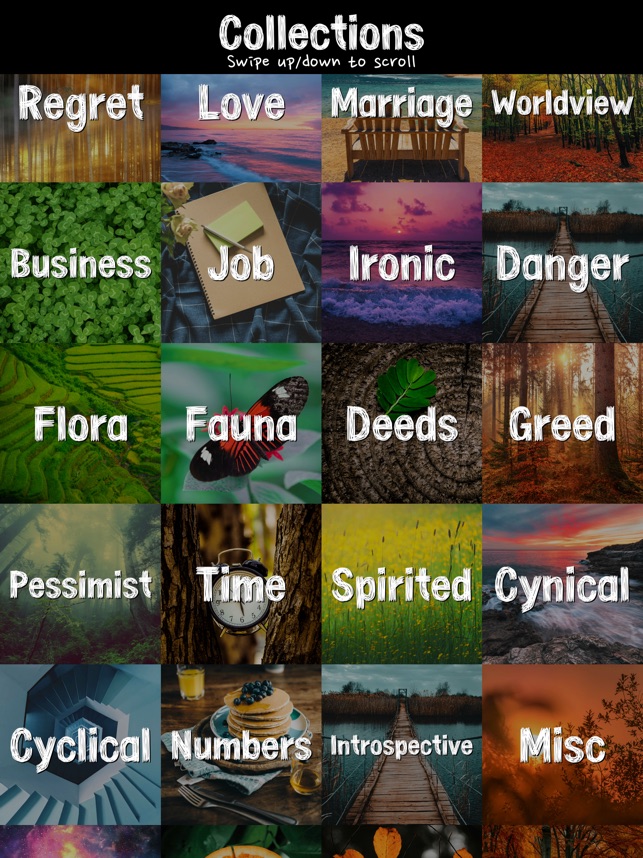Open the Pessimist collection
This screenshot has width=643, height=858.
click(x=80, y=584)
